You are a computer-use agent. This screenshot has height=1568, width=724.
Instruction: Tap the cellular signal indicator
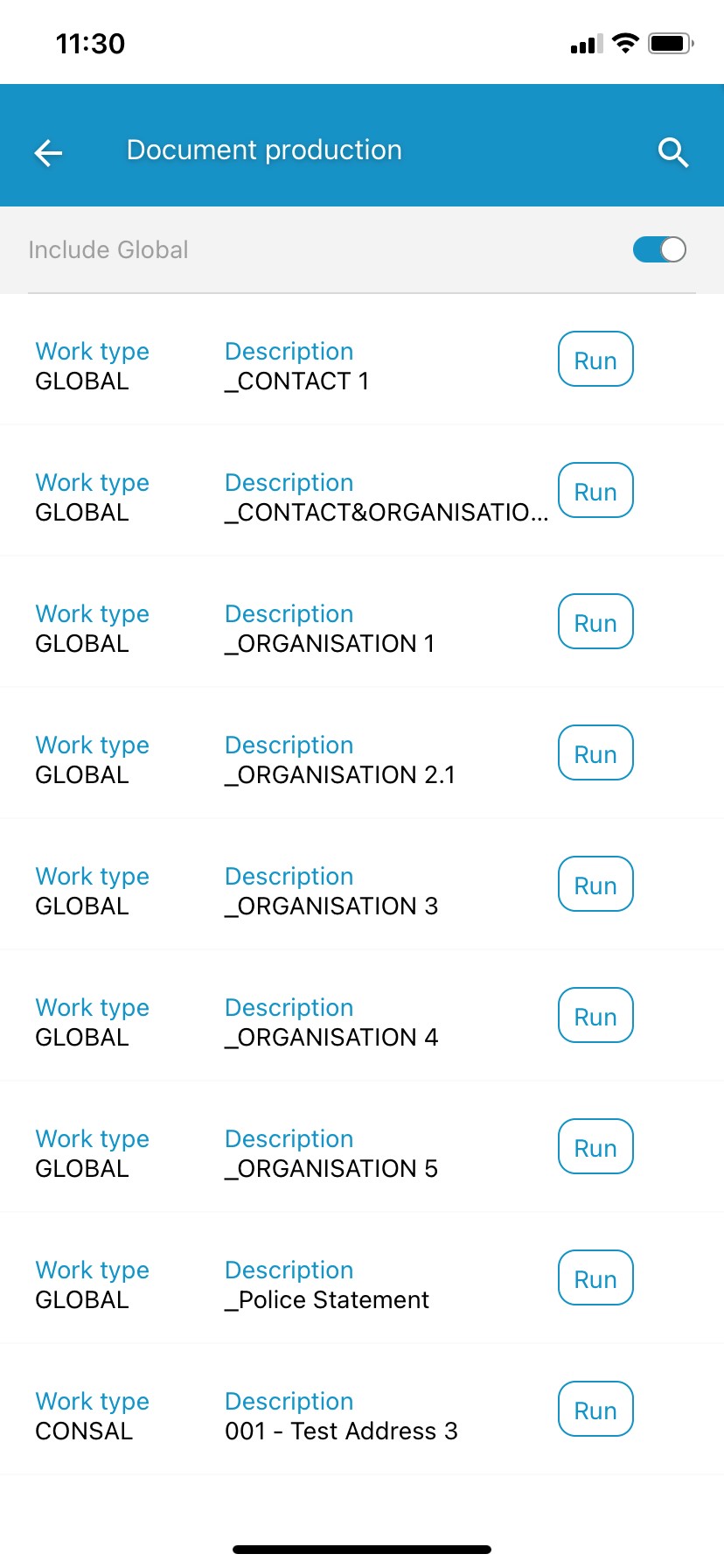pos(584,43)
